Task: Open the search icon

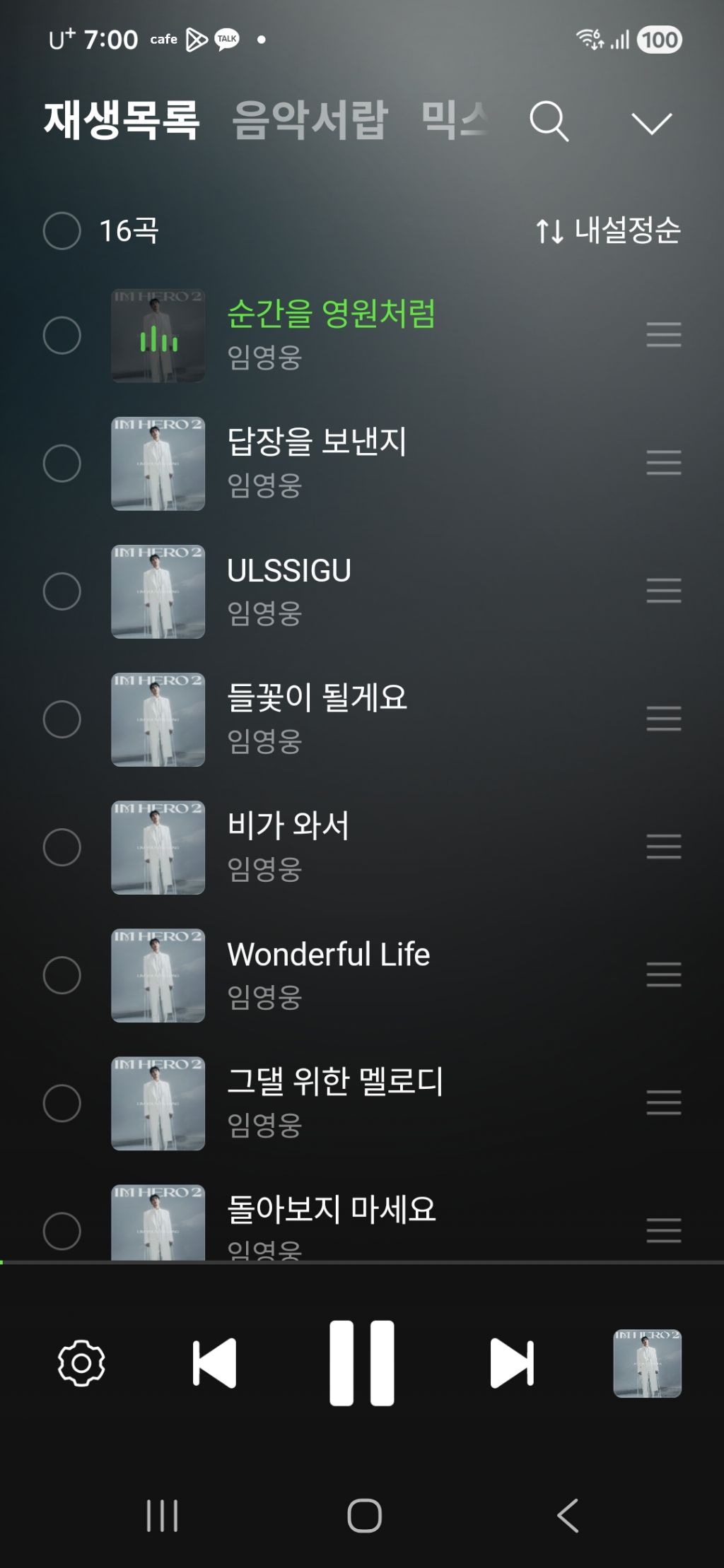Action: (x=549, y=122)
